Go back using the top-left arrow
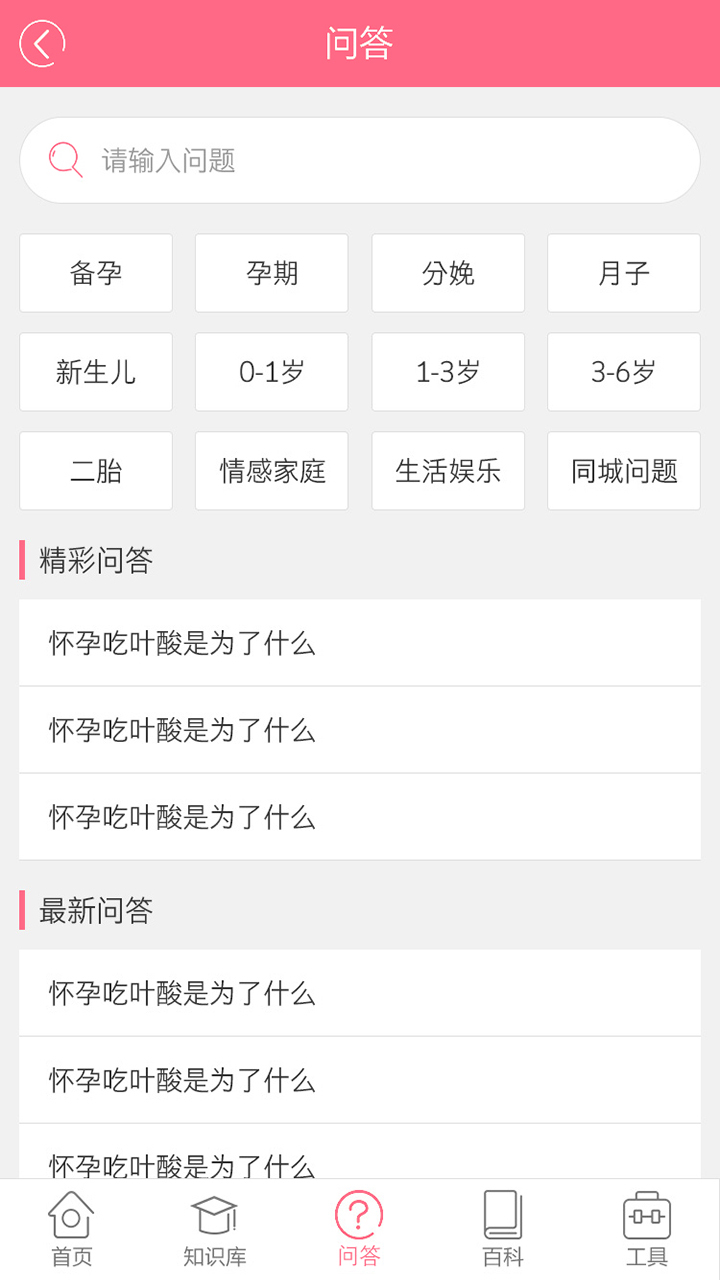Viewport: 720px width, 1280px height. tap(42, 44)
